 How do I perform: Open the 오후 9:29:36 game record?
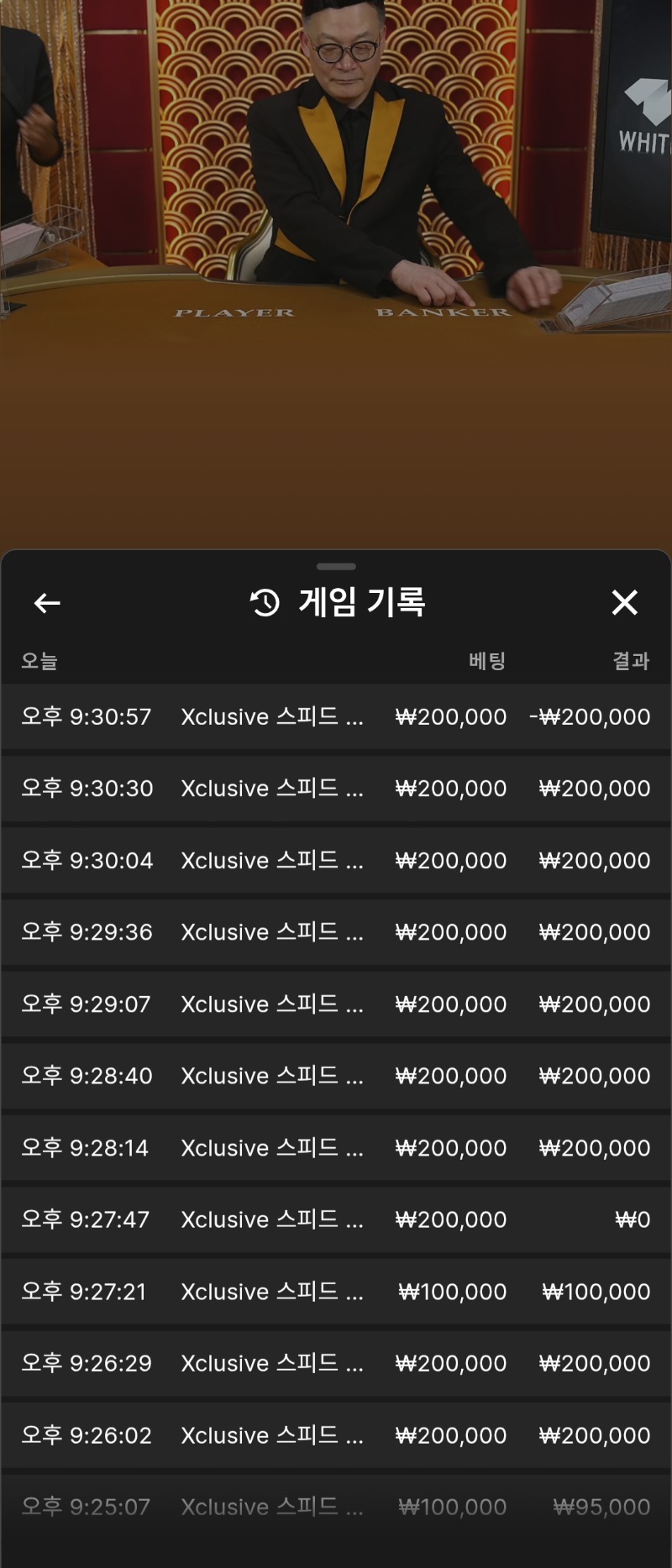336,931
